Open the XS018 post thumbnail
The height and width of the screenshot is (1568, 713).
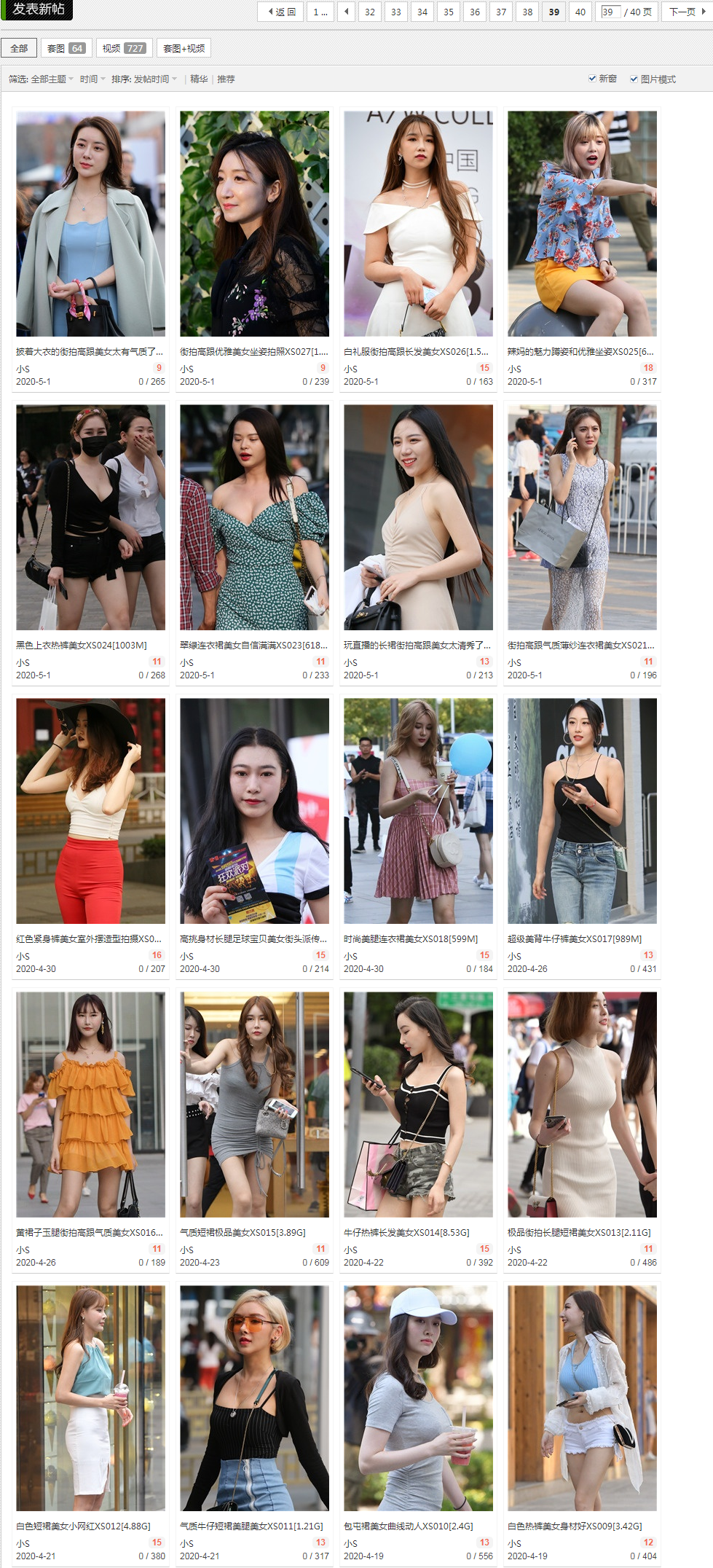pos(418,811)
